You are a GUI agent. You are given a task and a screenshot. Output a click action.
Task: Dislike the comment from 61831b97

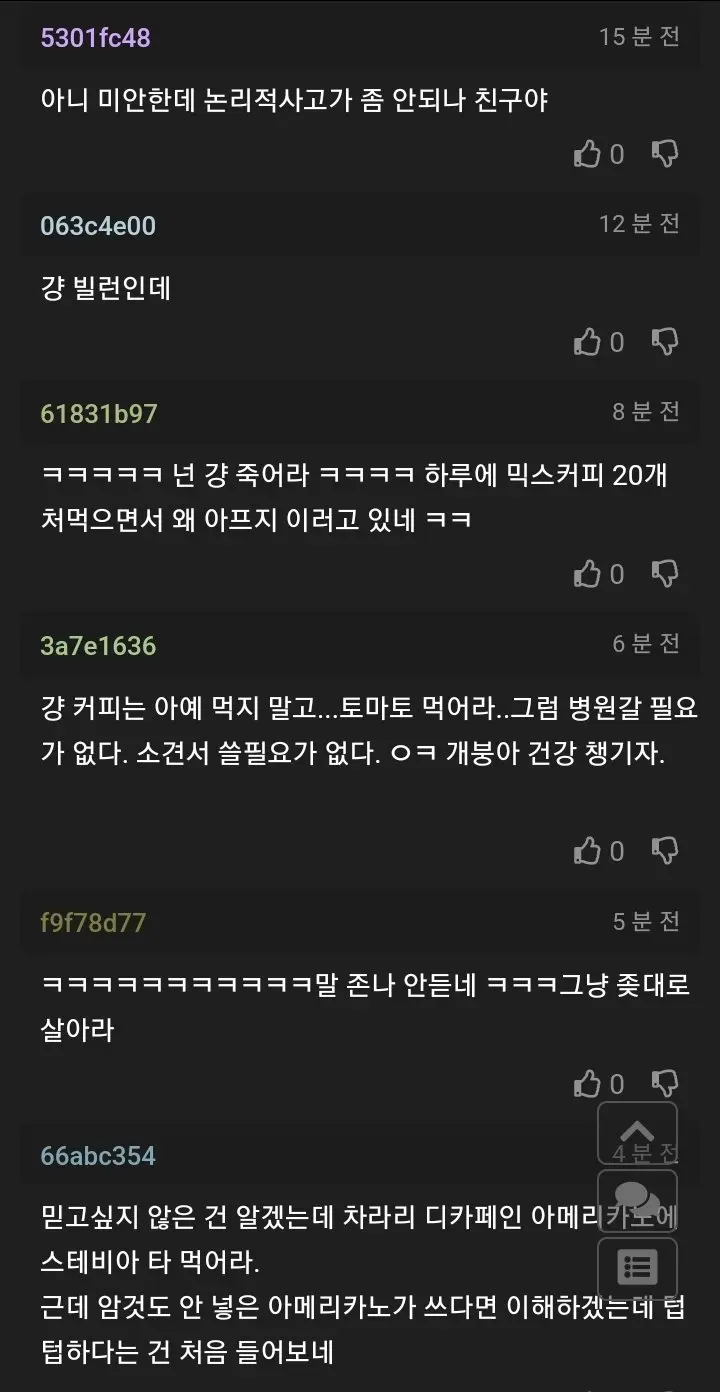(x=665, y=574)
